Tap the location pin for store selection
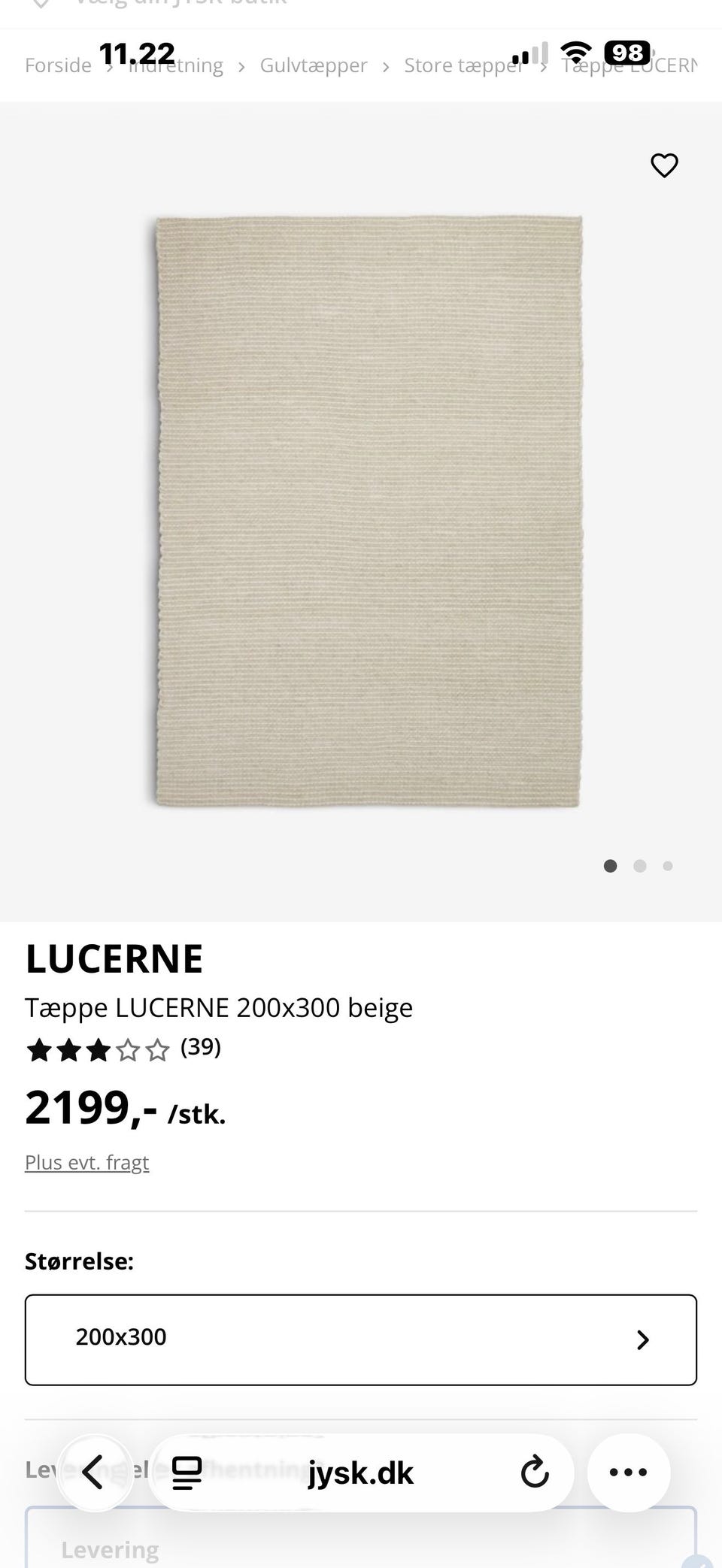This screenshot has height=1568, width=722. [39, 4]
